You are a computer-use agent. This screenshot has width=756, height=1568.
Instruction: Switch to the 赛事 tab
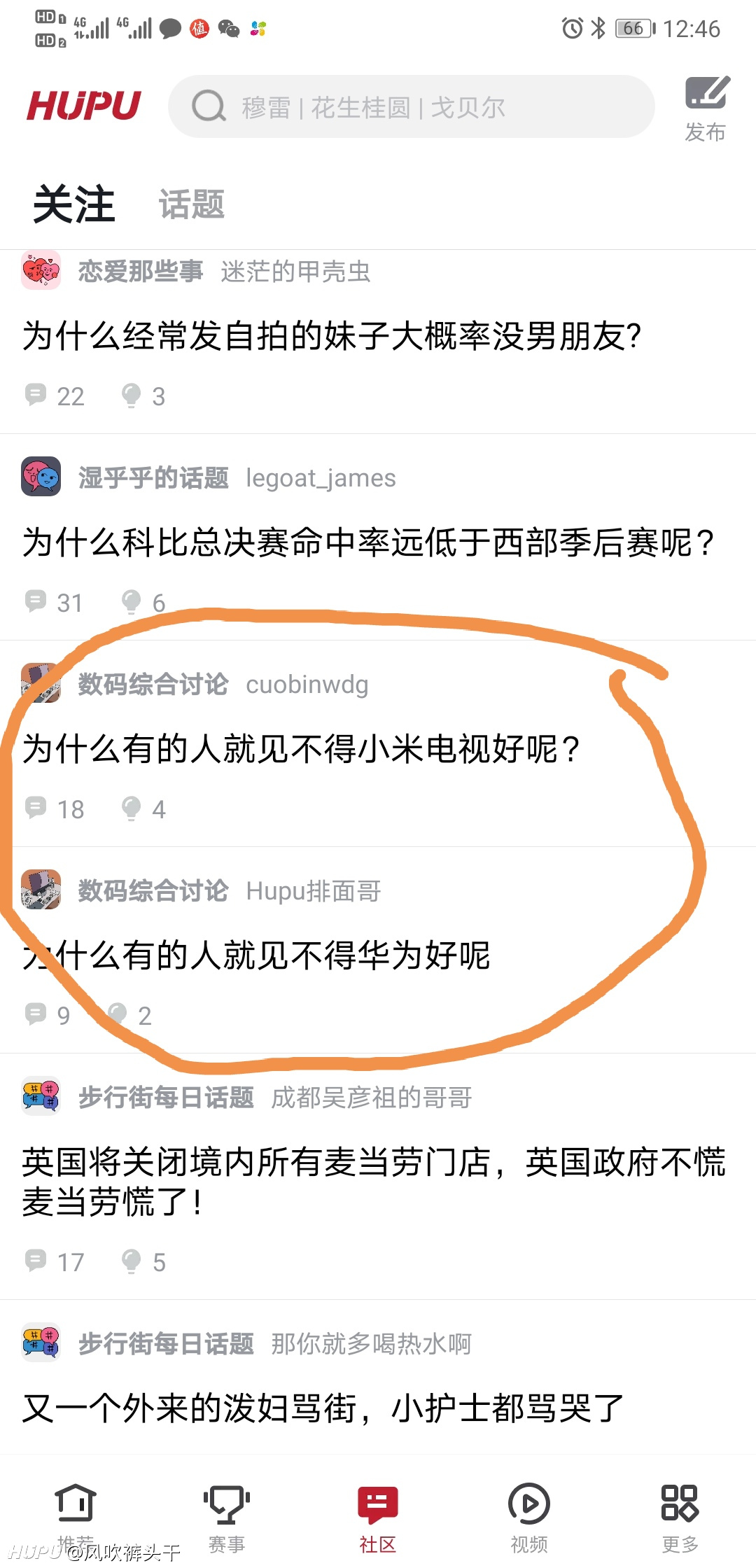pyautogui.click(x=227, y=1515)
